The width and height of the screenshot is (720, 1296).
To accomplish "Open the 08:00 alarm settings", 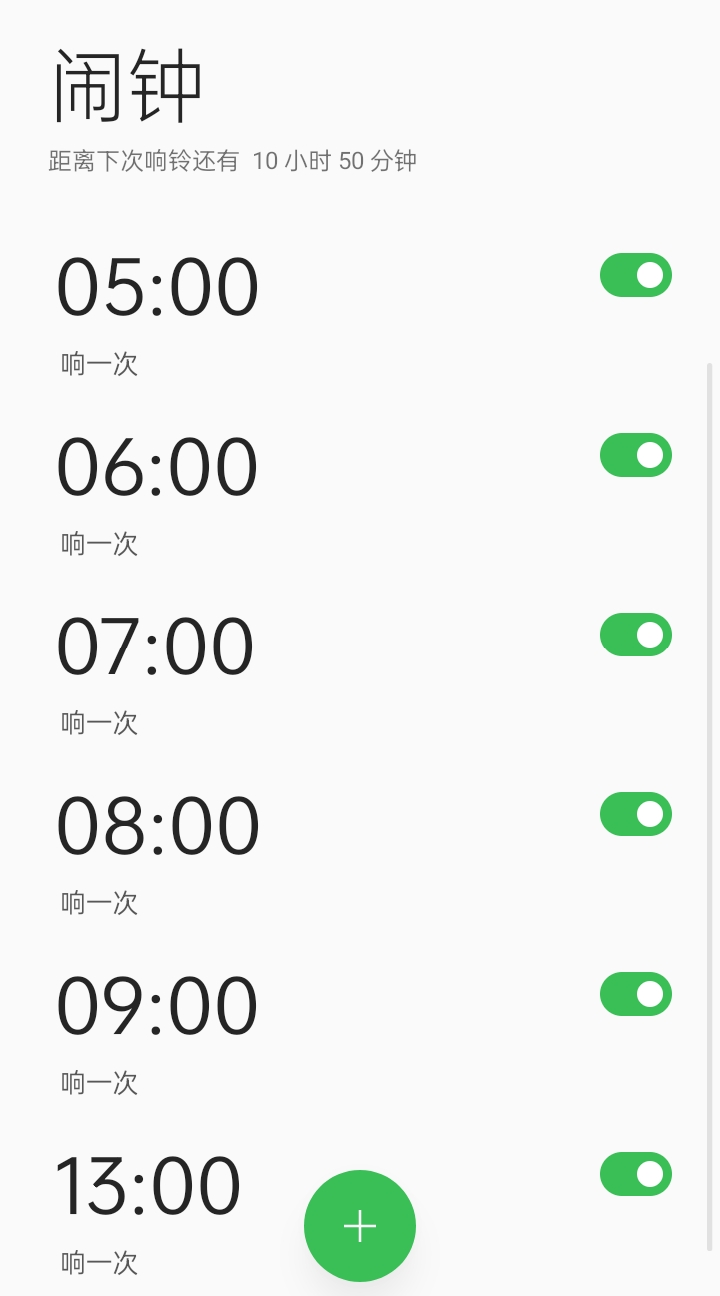I will (157, 824).
